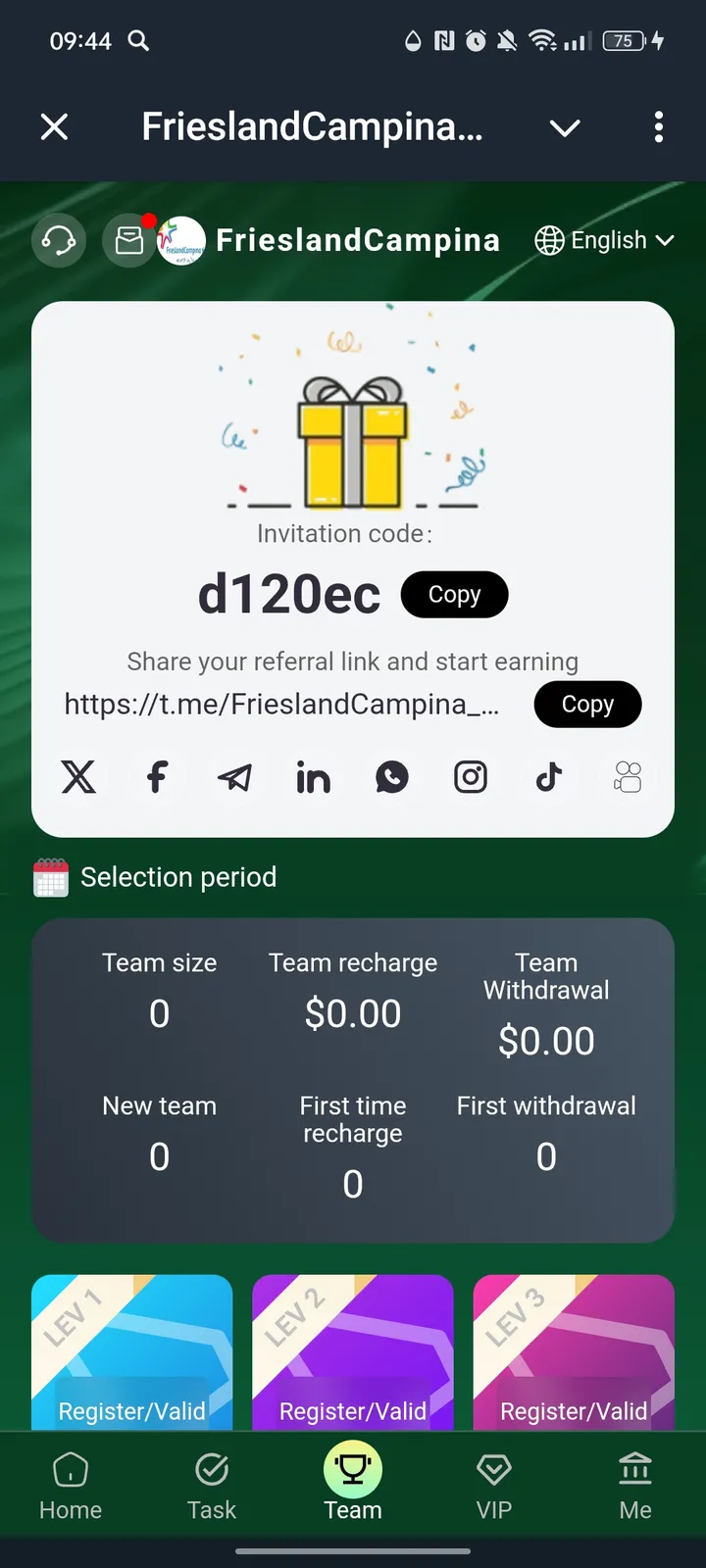Share referral link via Telegram
This screenshot has width=706, height=1568.
click(235, 777)
